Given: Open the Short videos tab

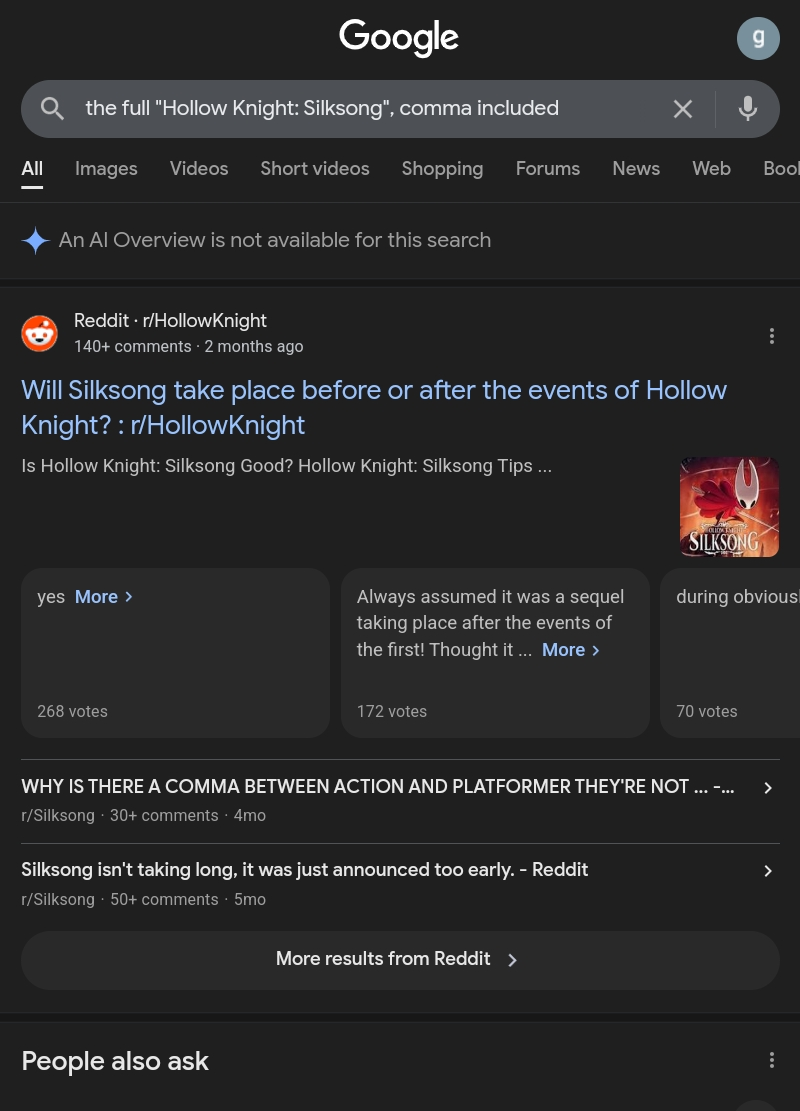Looking at the screenshot, I should click(x=314, y=169).
